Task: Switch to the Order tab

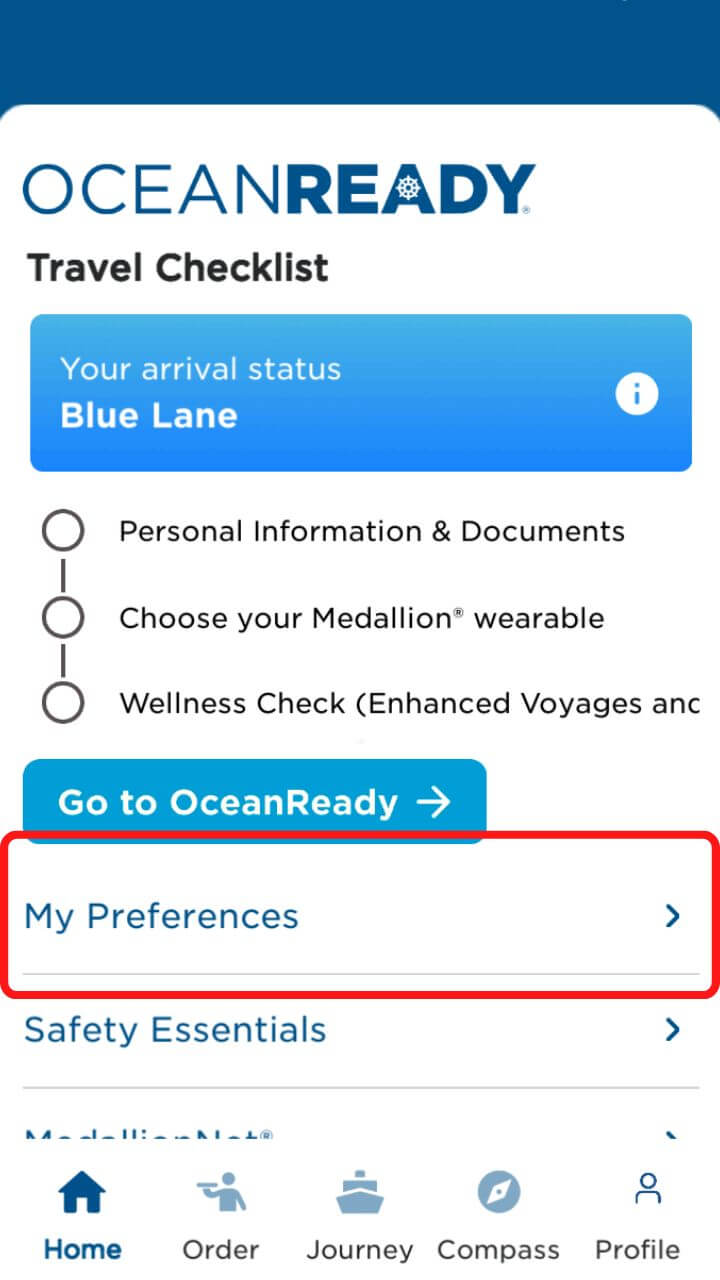Action: 220,1216
